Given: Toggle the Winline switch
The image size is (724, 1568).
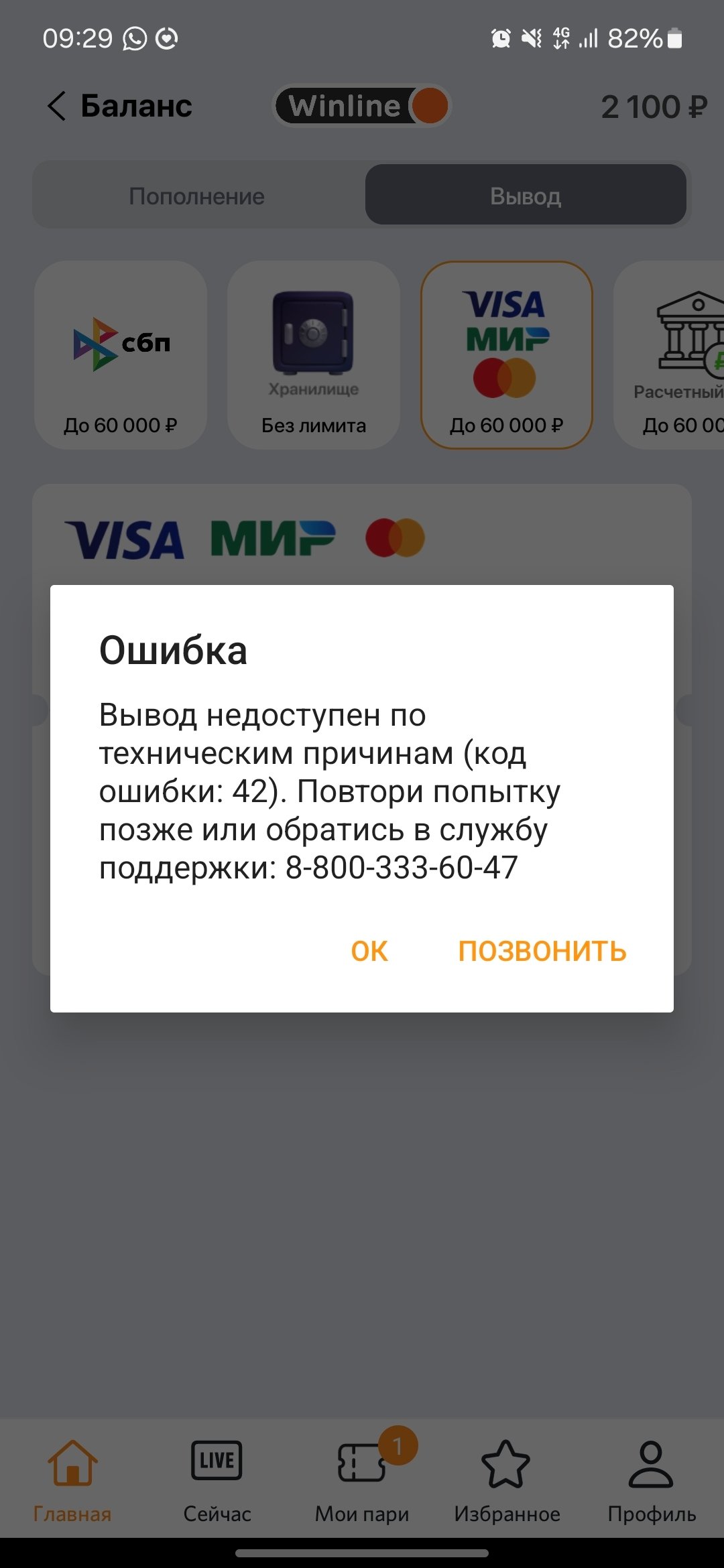Looking at the screenshot, I should pos(362,106).
